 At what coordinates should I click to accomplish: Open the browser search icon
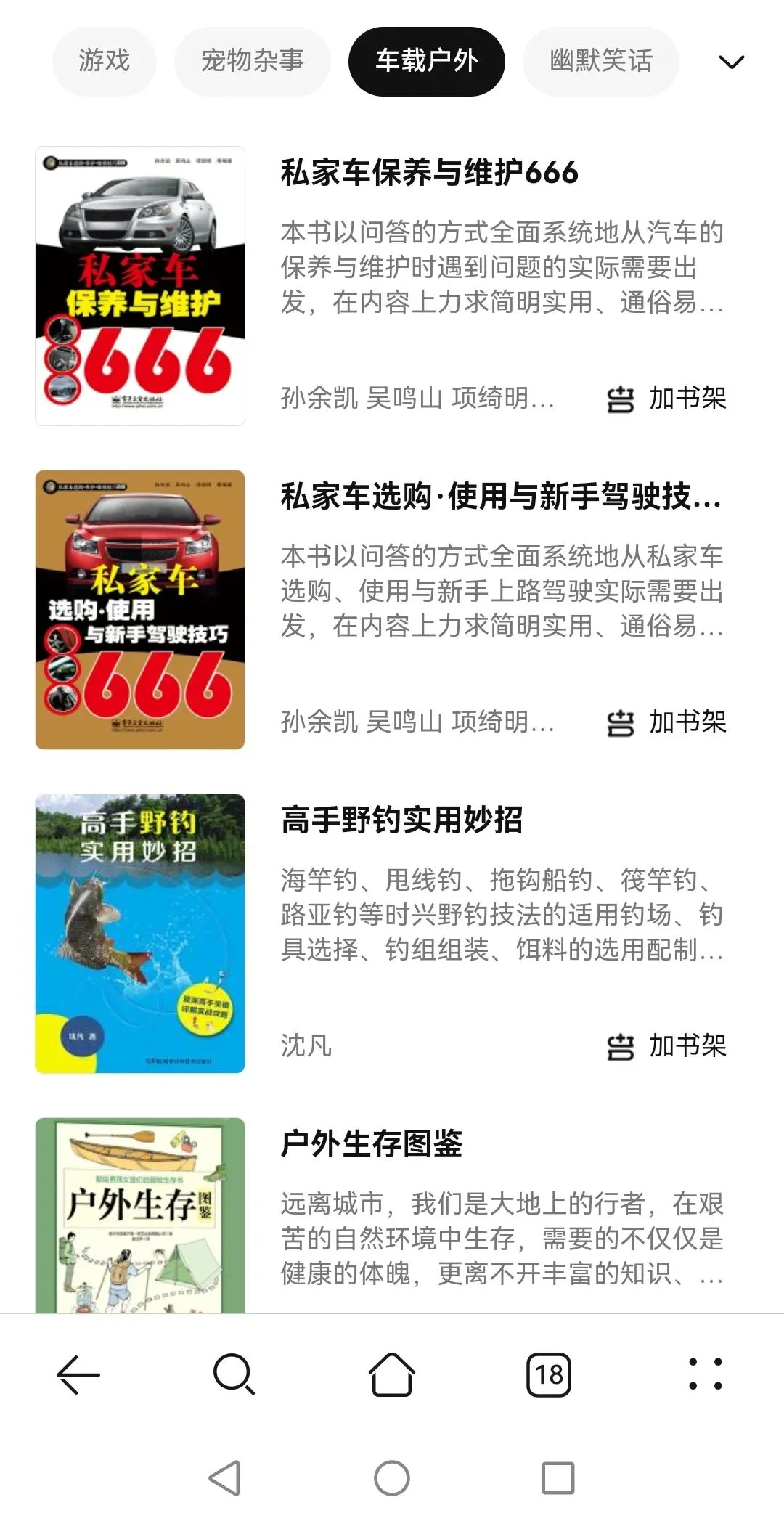point(234,1374)
